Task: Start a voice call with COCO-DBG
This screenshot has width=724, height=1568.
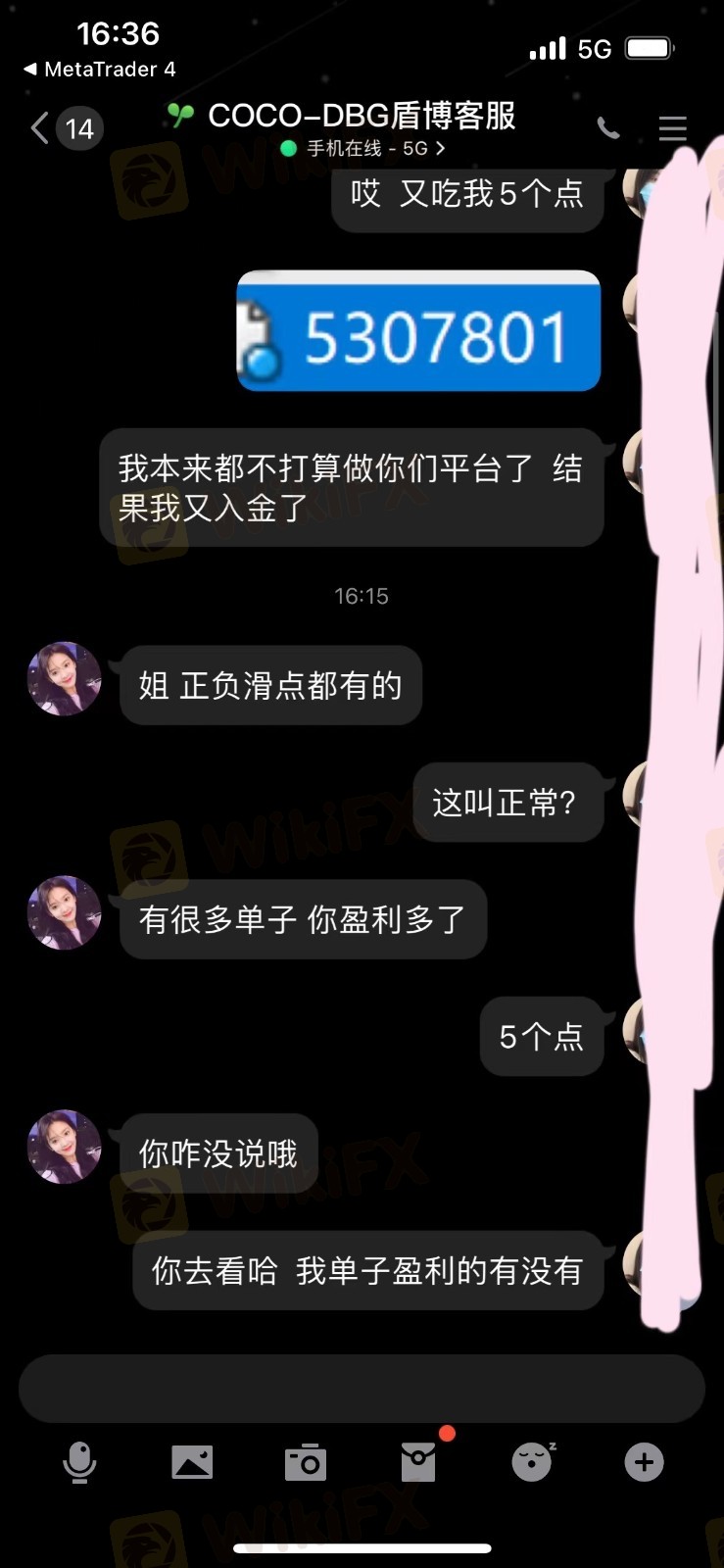Action: click(608, 128)
